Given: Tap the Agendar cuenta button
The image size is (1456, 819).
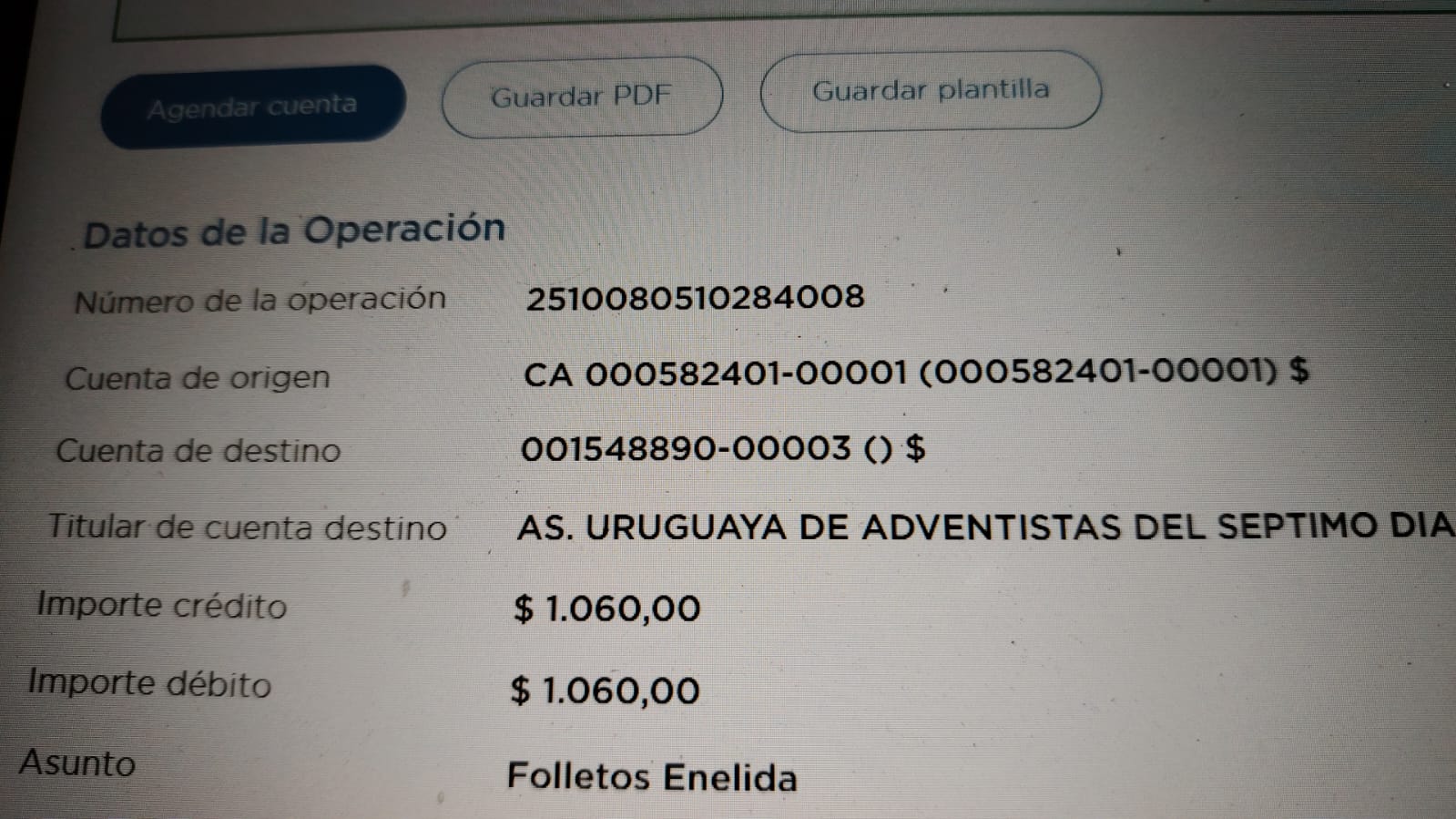Looking at the screenshot, I should click(252, 107).
